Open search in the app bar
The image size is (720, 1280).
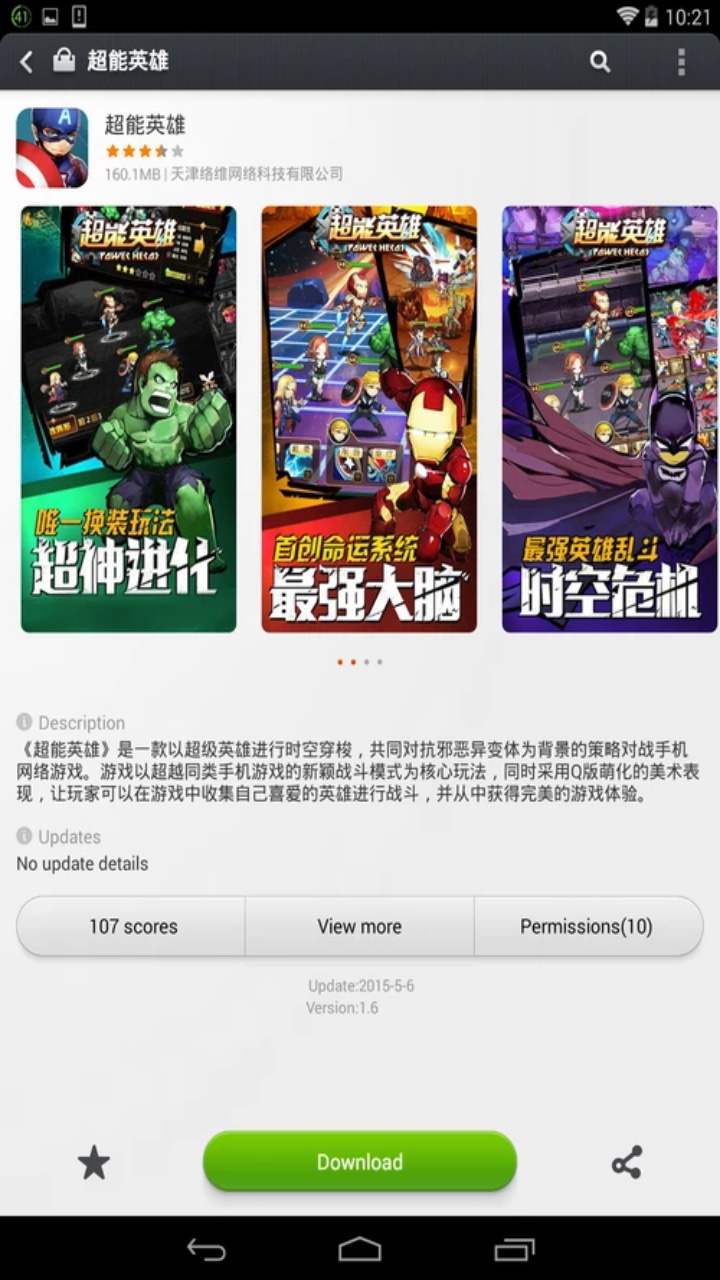point(599,62)
